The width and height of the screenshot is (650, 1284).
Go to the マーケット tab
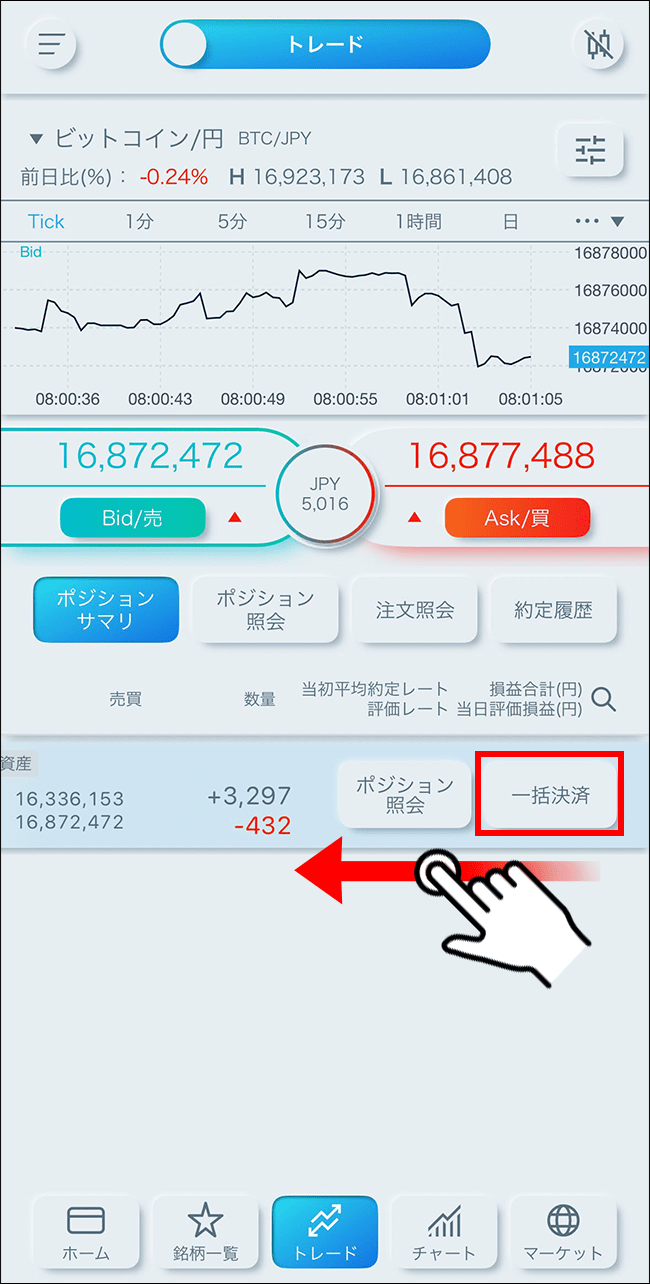coord(563,1232)
